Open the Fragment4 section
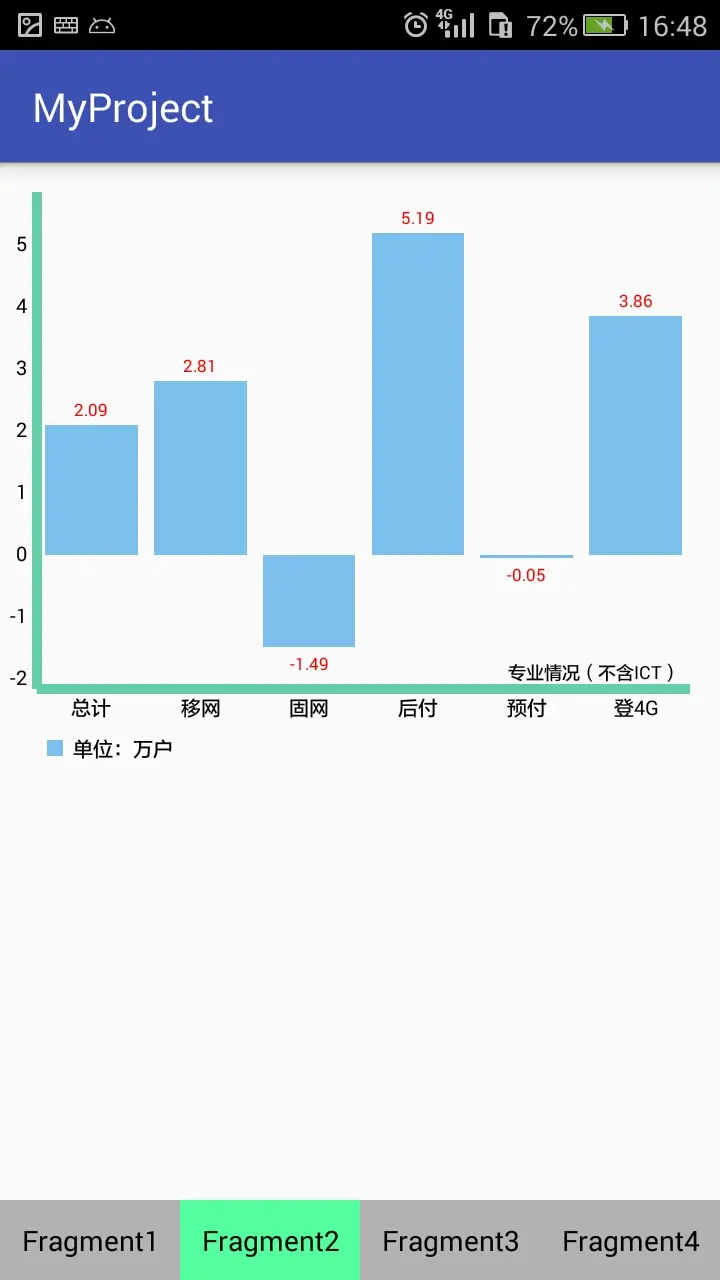This screenshot has width=720, height=1280. pyautogui.click(x=630, y=1240)
